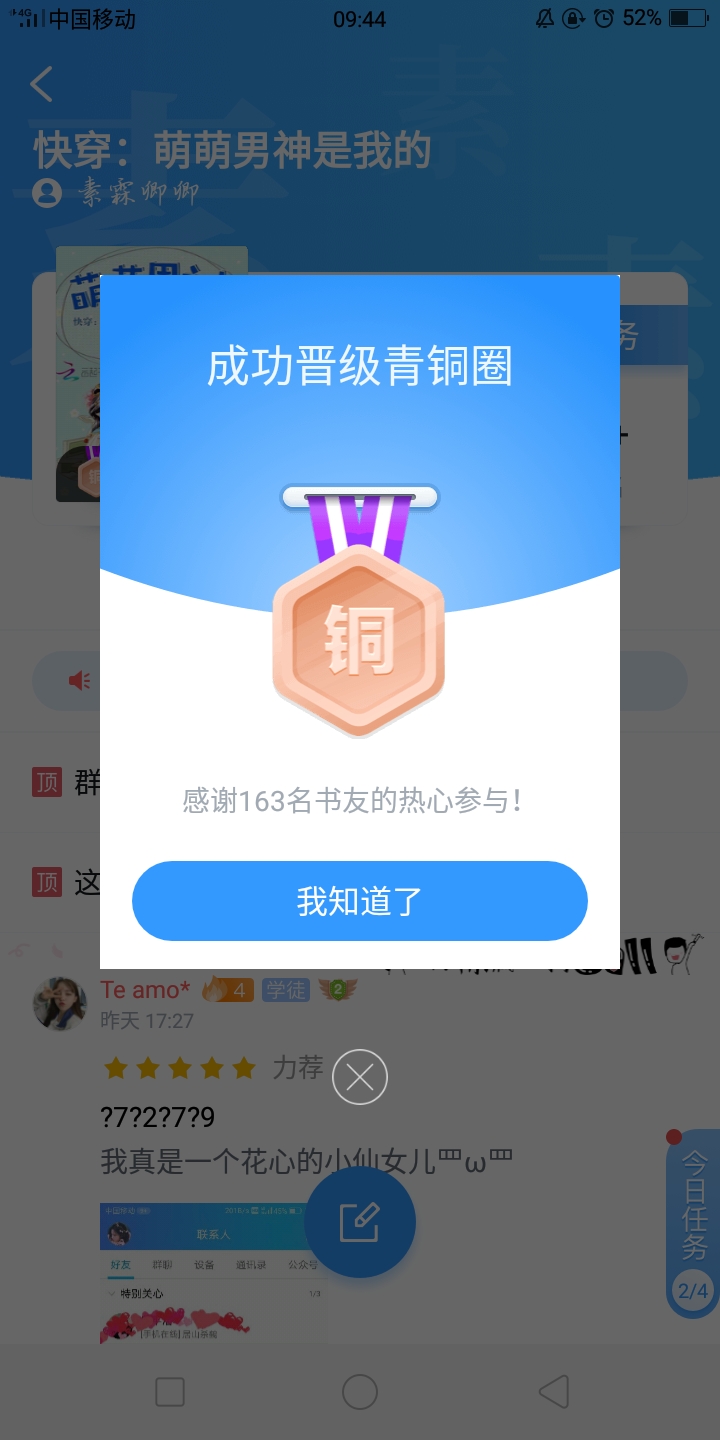This screenshot has height=1440, width=720.
Task: Tap the system home button
Action: (360, 1391)
